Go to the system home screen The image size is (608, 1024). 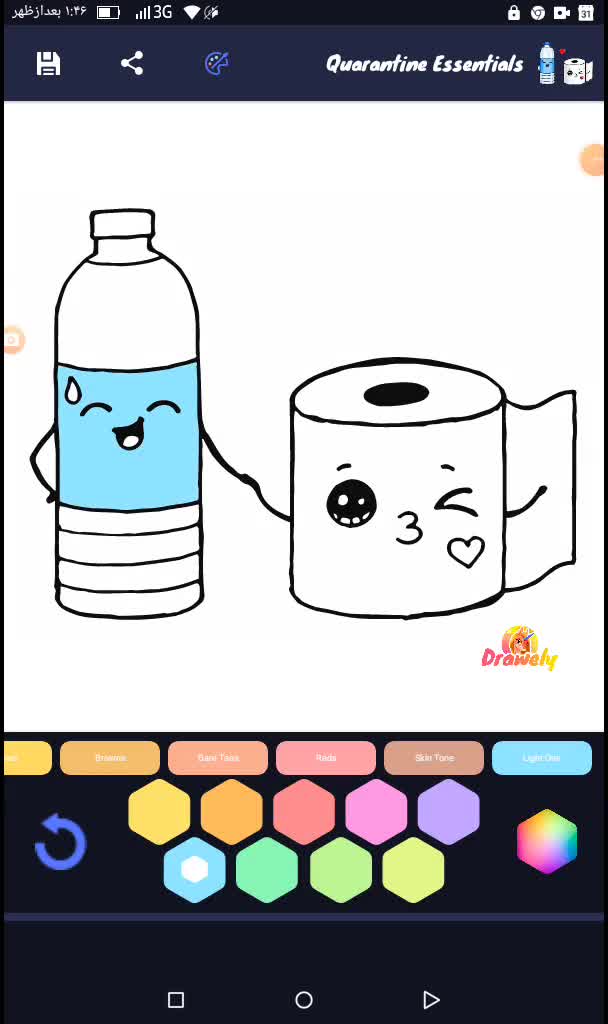pos(304,1000)
